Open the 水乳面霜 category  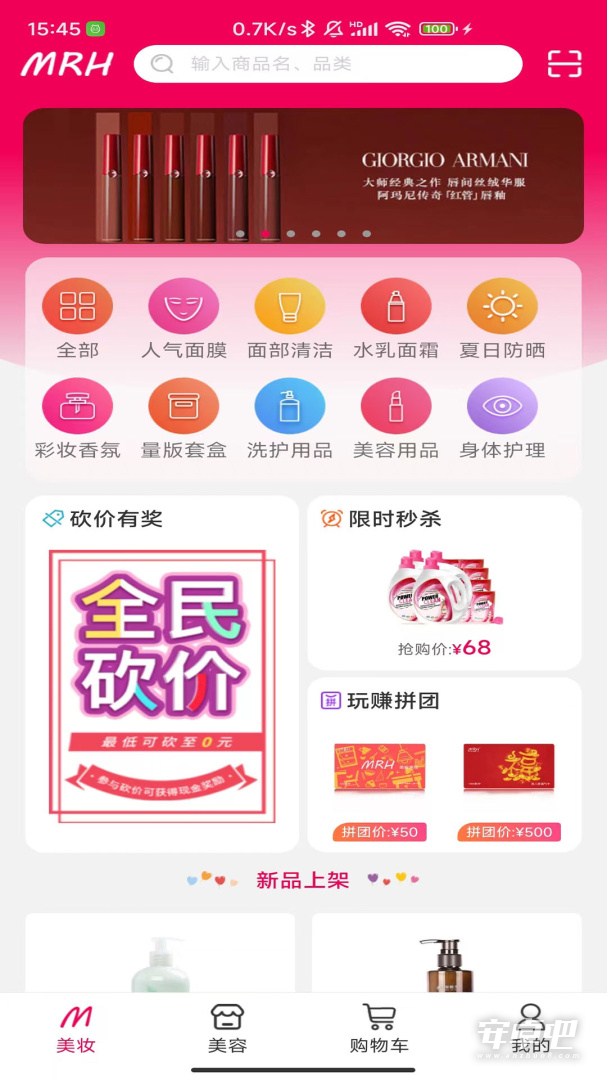[396, 319]
